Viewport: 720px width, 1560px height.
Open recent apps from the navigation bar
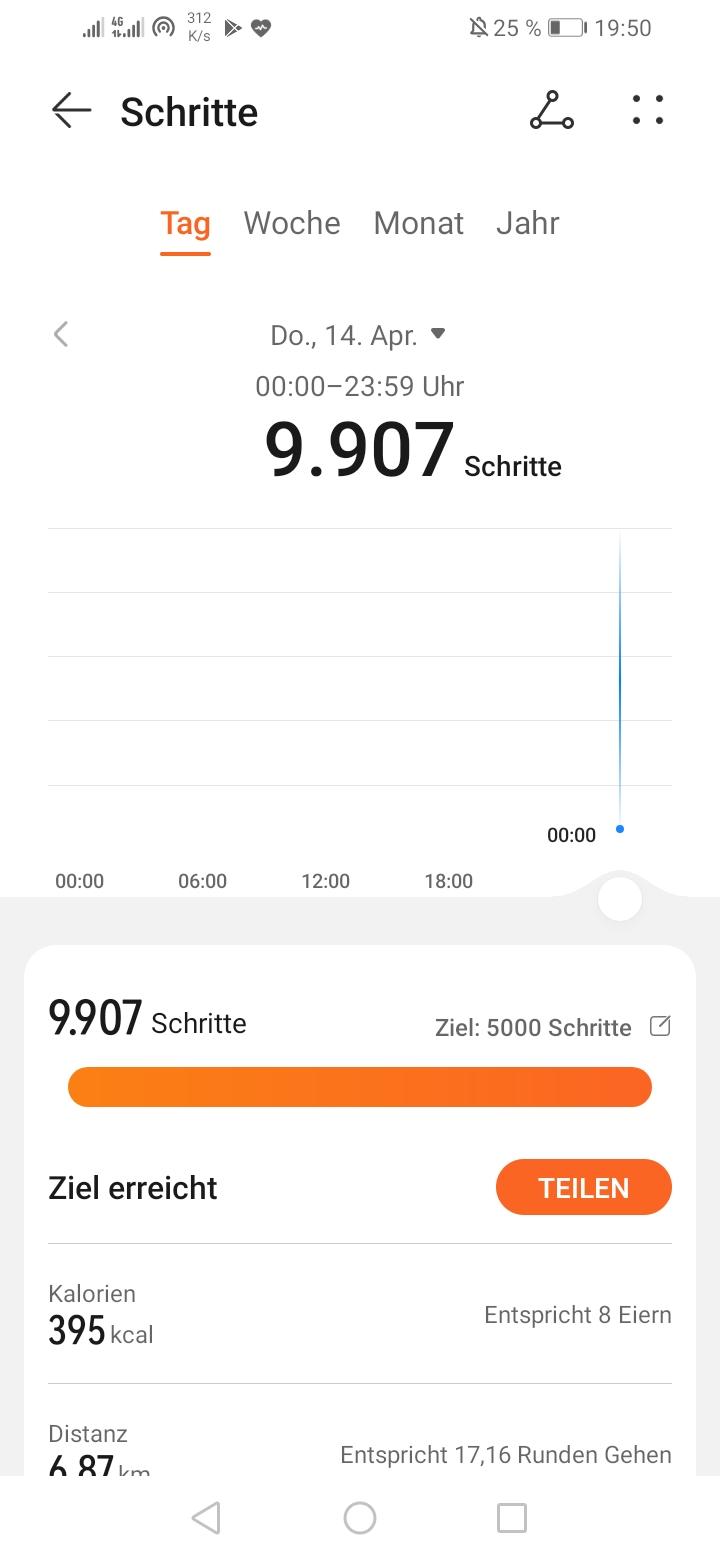coord(512,1518)
